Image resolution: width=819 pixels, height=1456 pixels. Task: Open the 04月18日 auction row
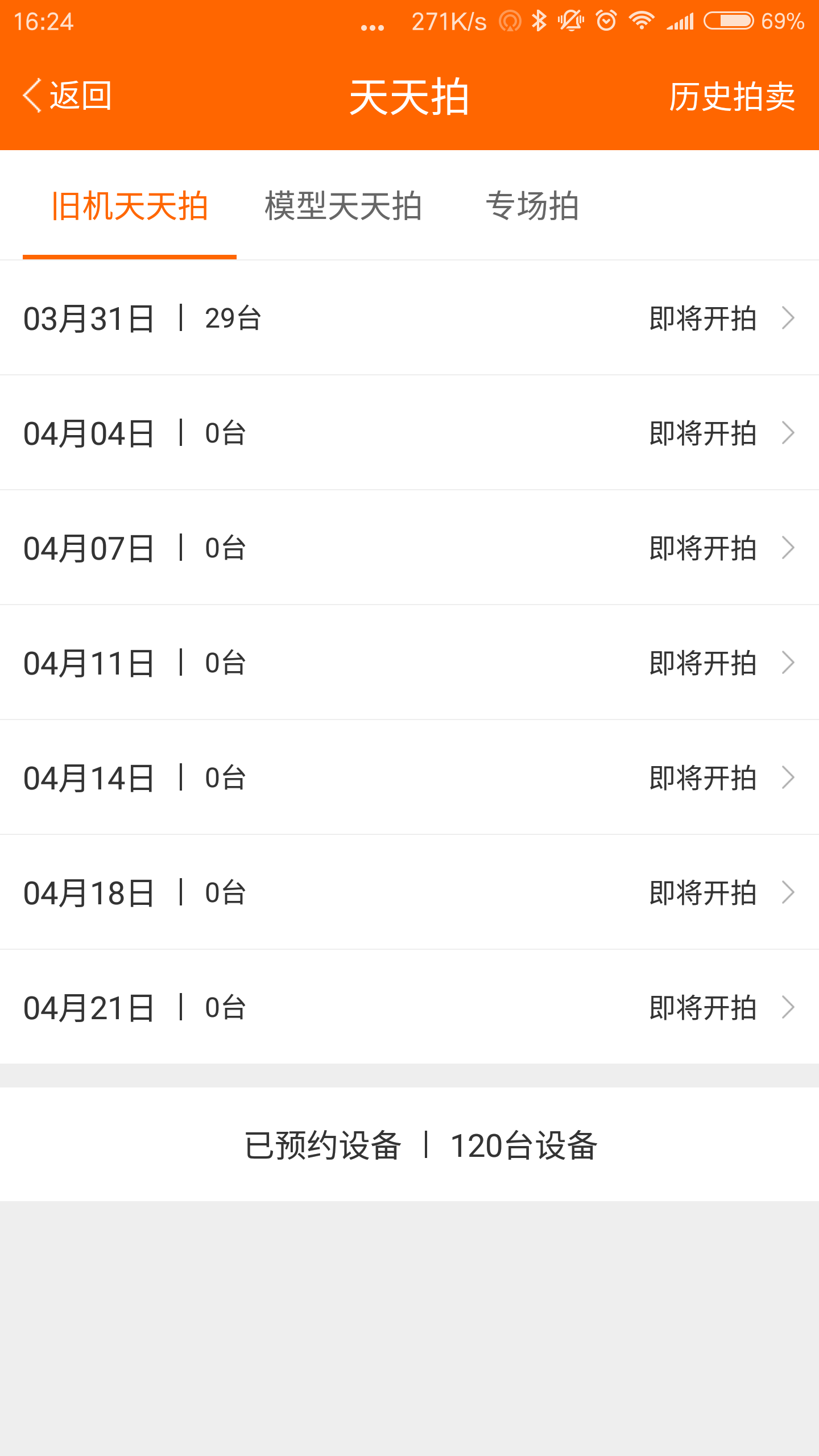coord(409,892)
